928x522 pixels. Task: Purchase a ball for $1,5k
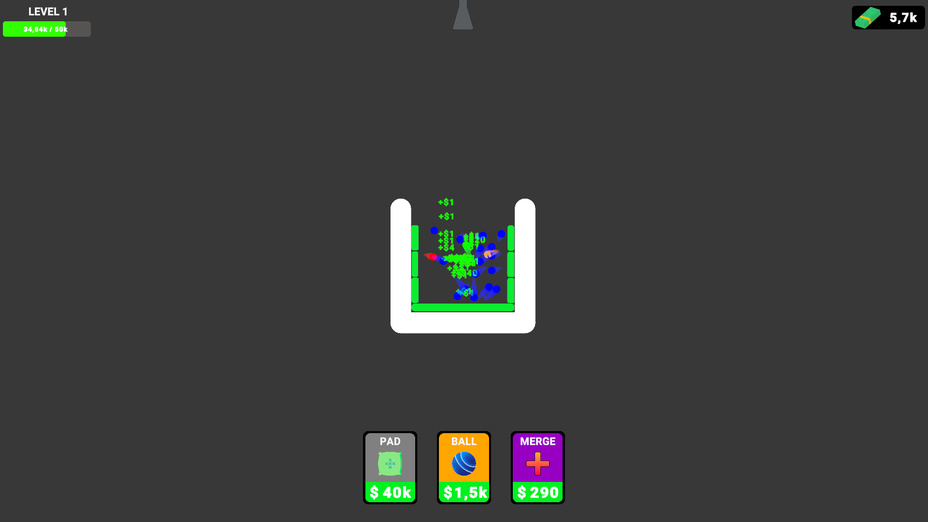pos(464,468)
